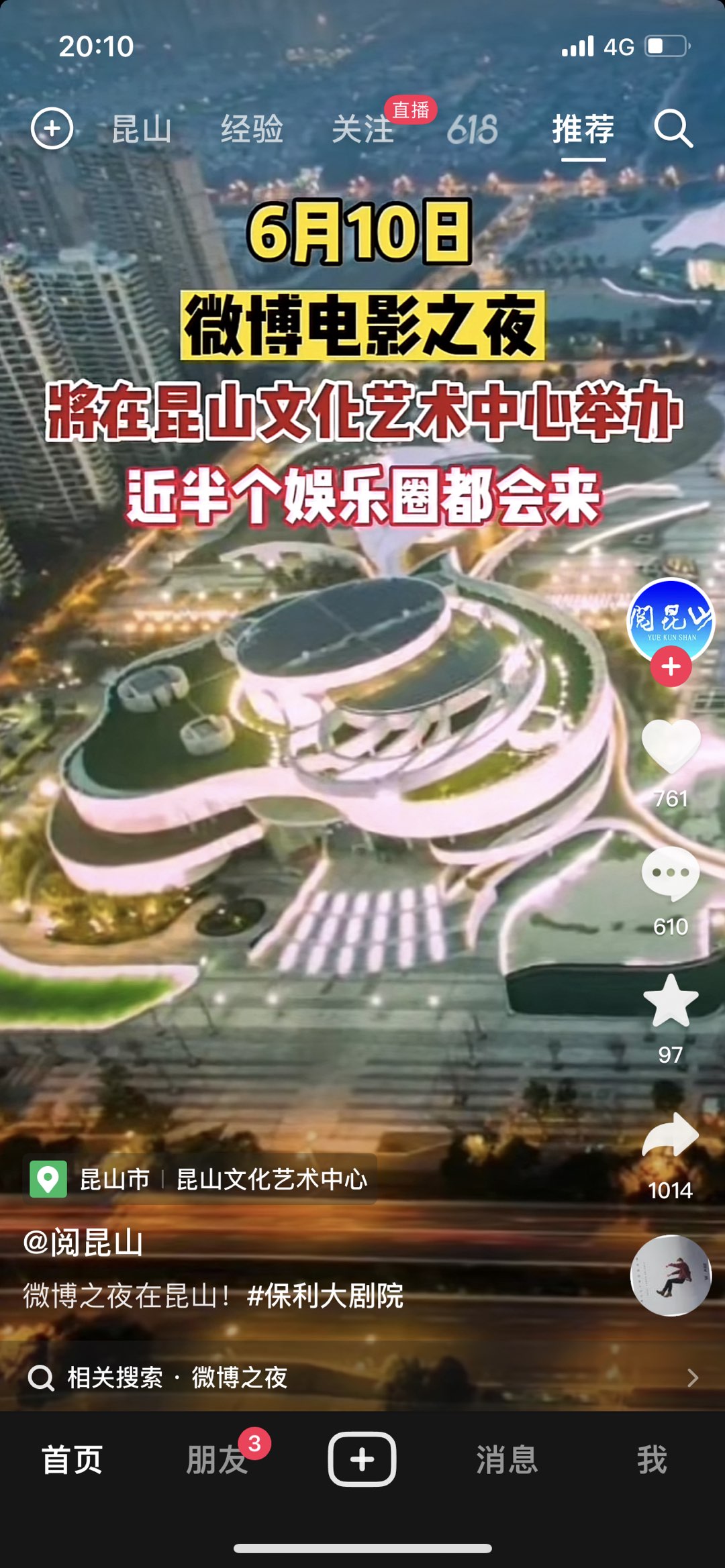
Task: Open the #保利大剧院 hashtag
Action: tap(325, 1296)
